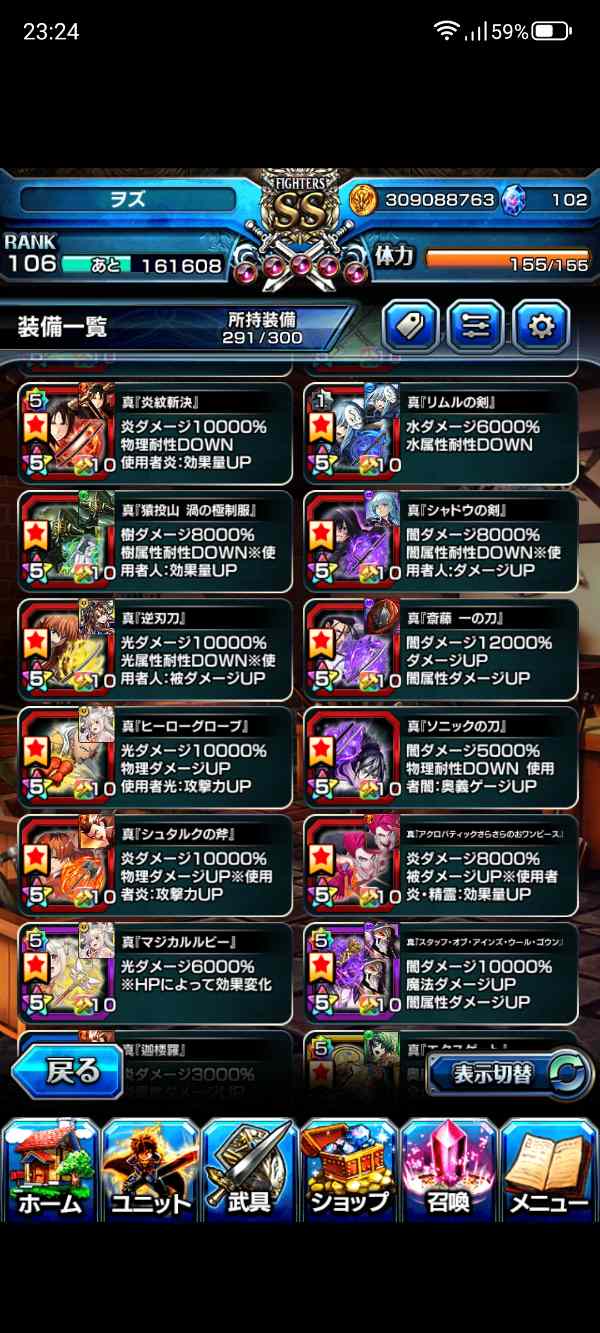View the 真『シュタルクの斧』 equipment card

tap(155, 866)
